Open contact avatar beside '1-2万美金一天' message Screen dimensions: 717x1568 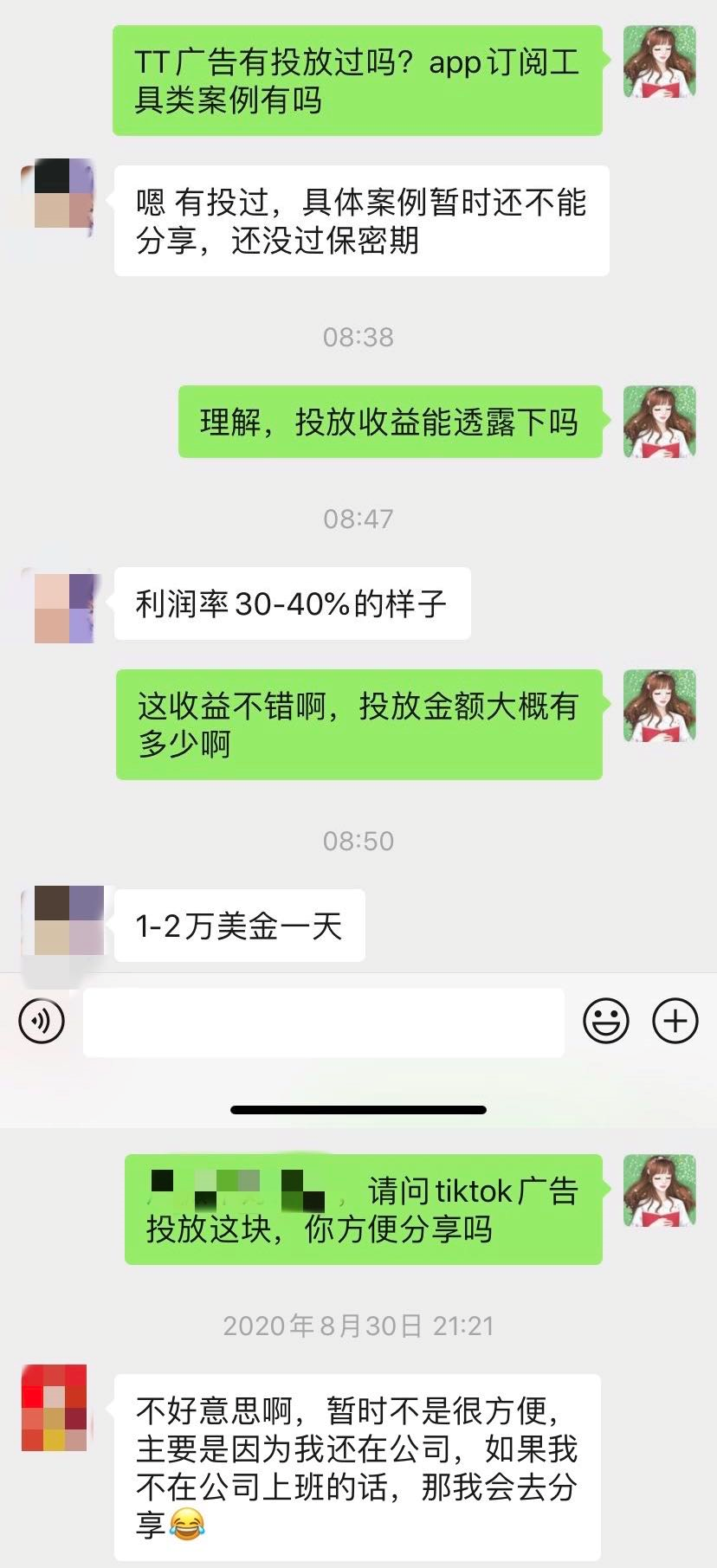(x=62, y=921)
